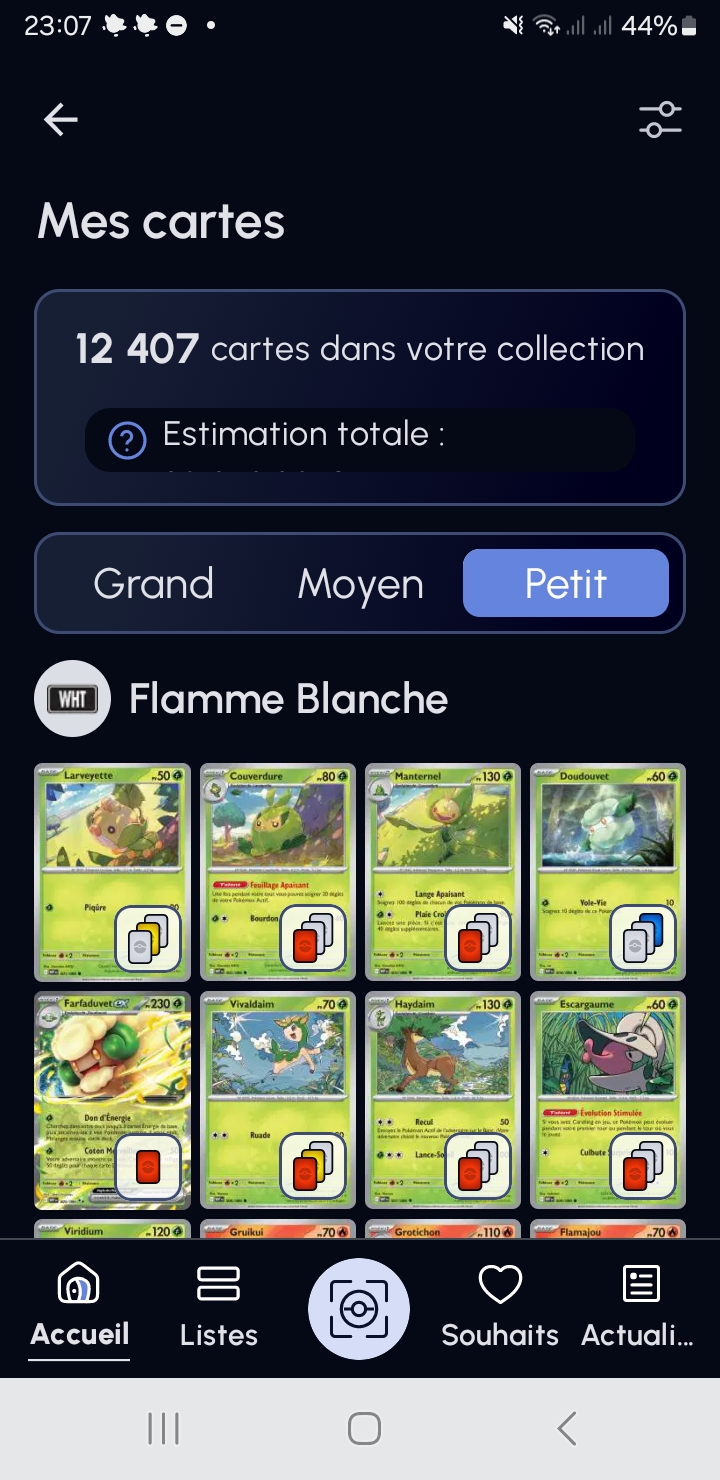The height and width of the screenshot is (1480, 720).
Task: Open the filter settings icon
Action: click(x=660, y=120)
